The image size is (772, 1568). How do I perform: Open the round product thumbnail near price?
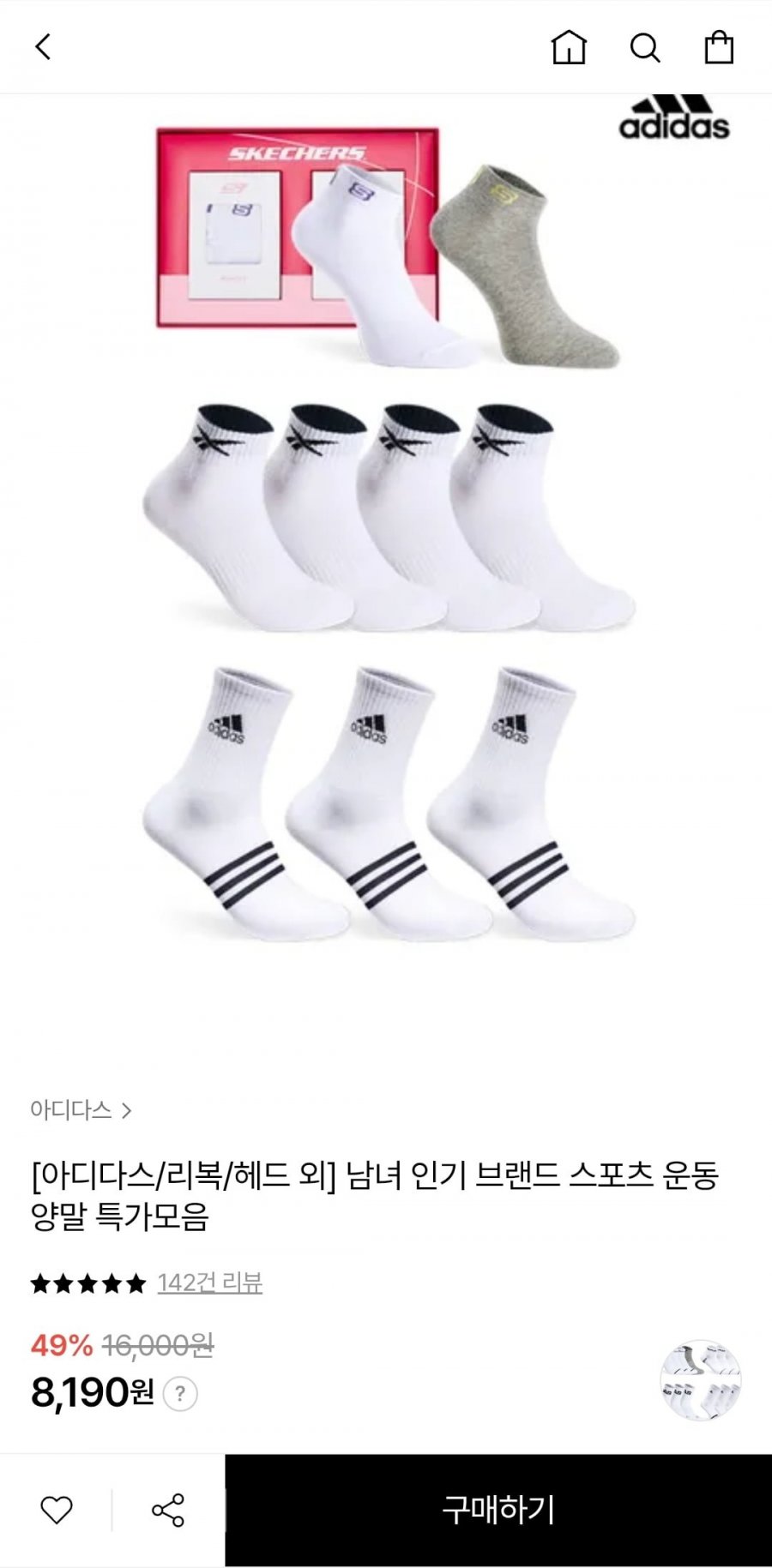[701, 1381]
